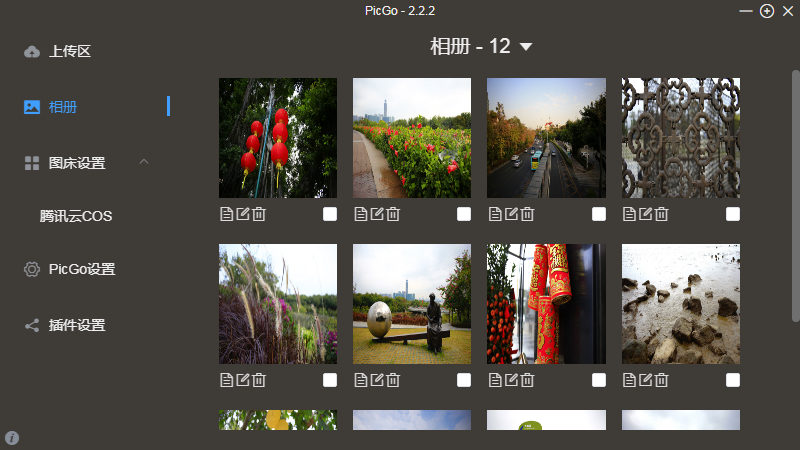This screenshot has width=800, height=450.
Task: Minimize the PicGo window
Action: 746,11
